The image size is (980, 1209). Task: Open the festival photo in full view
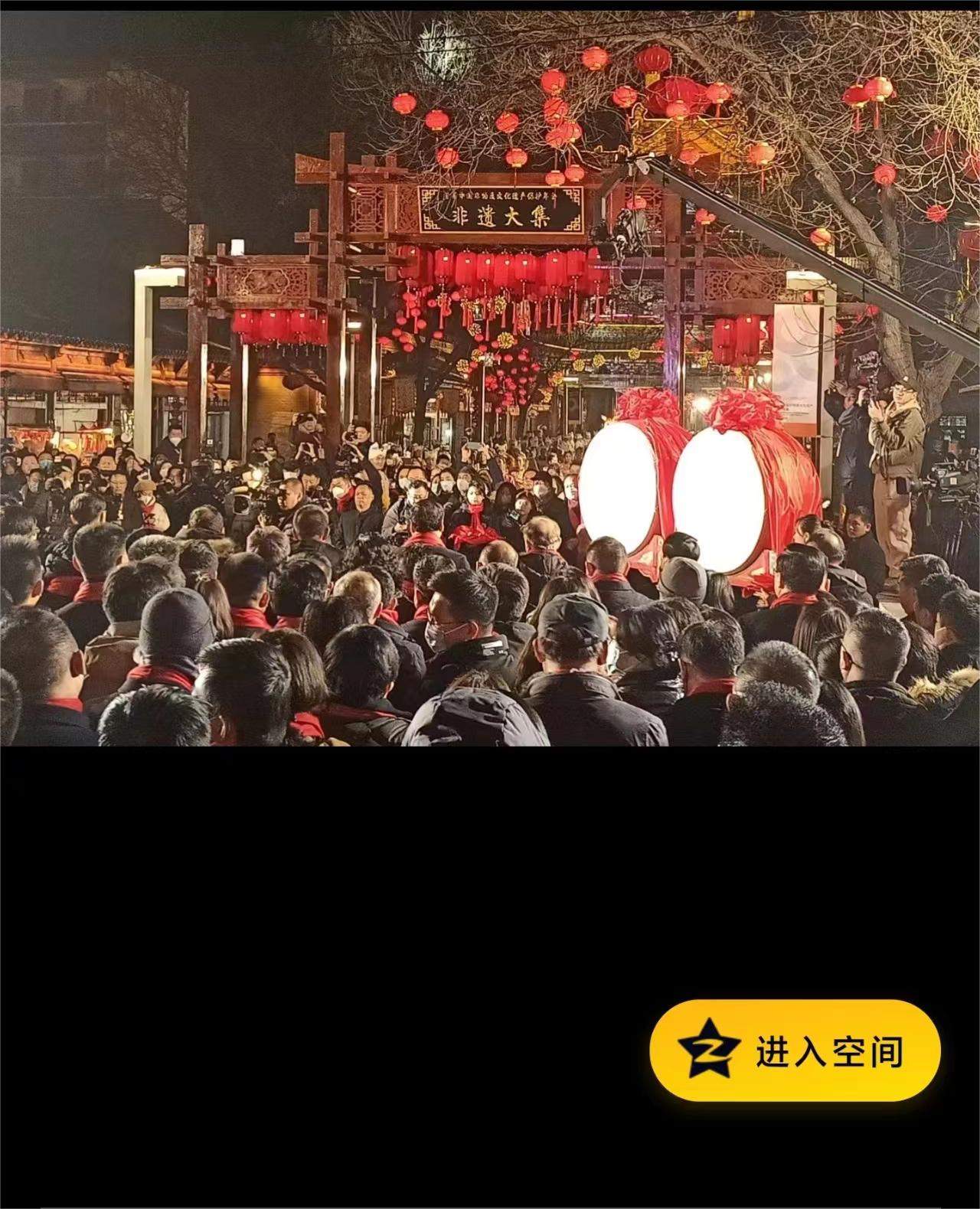490,379
